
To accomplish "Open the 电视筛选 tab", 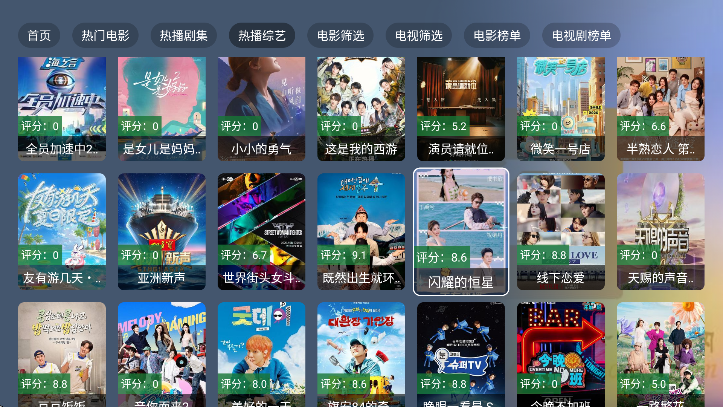I will [x=419, y=35].
